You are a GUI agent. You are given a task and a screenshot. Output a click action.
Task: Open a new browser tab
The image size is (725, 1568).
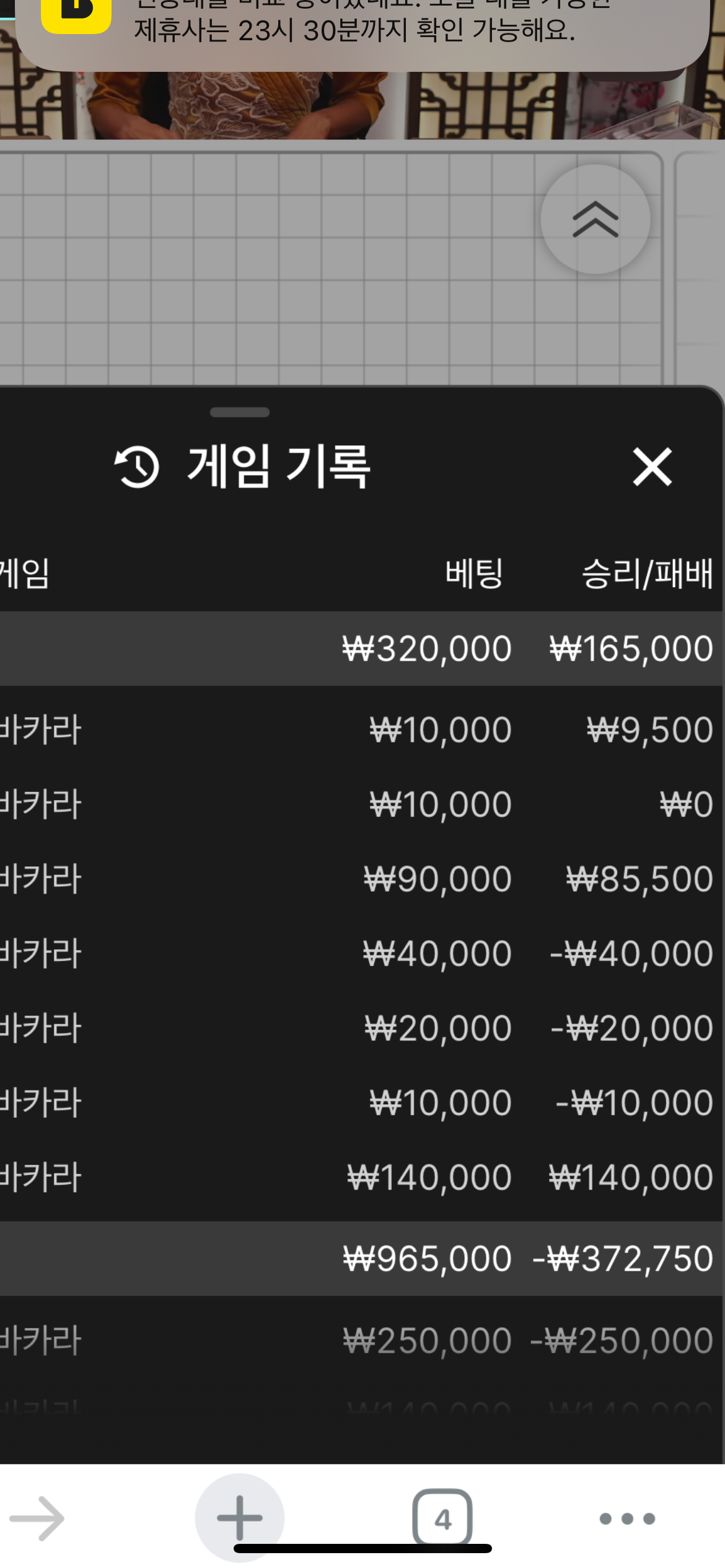[x=240, y=1517]
